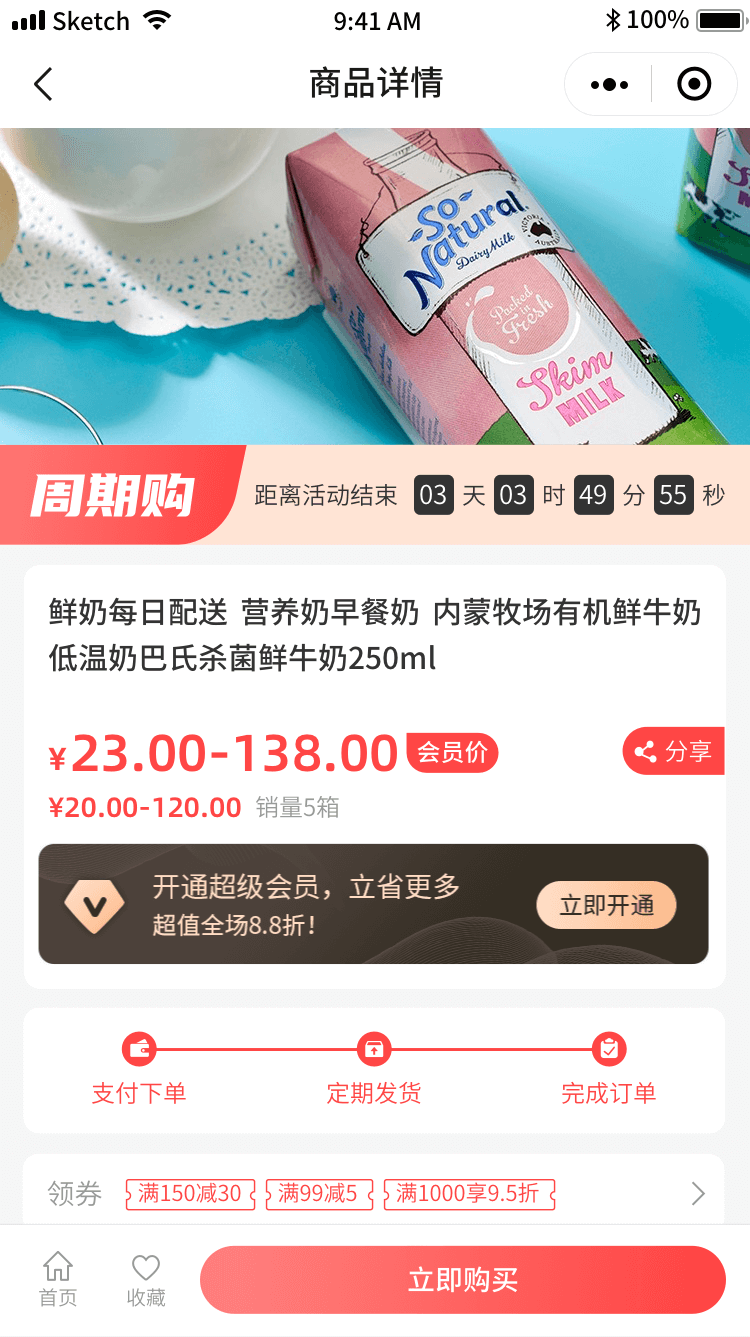
Task: View the milk product photo
Action: pyautogui.click(x=375, y=286)
